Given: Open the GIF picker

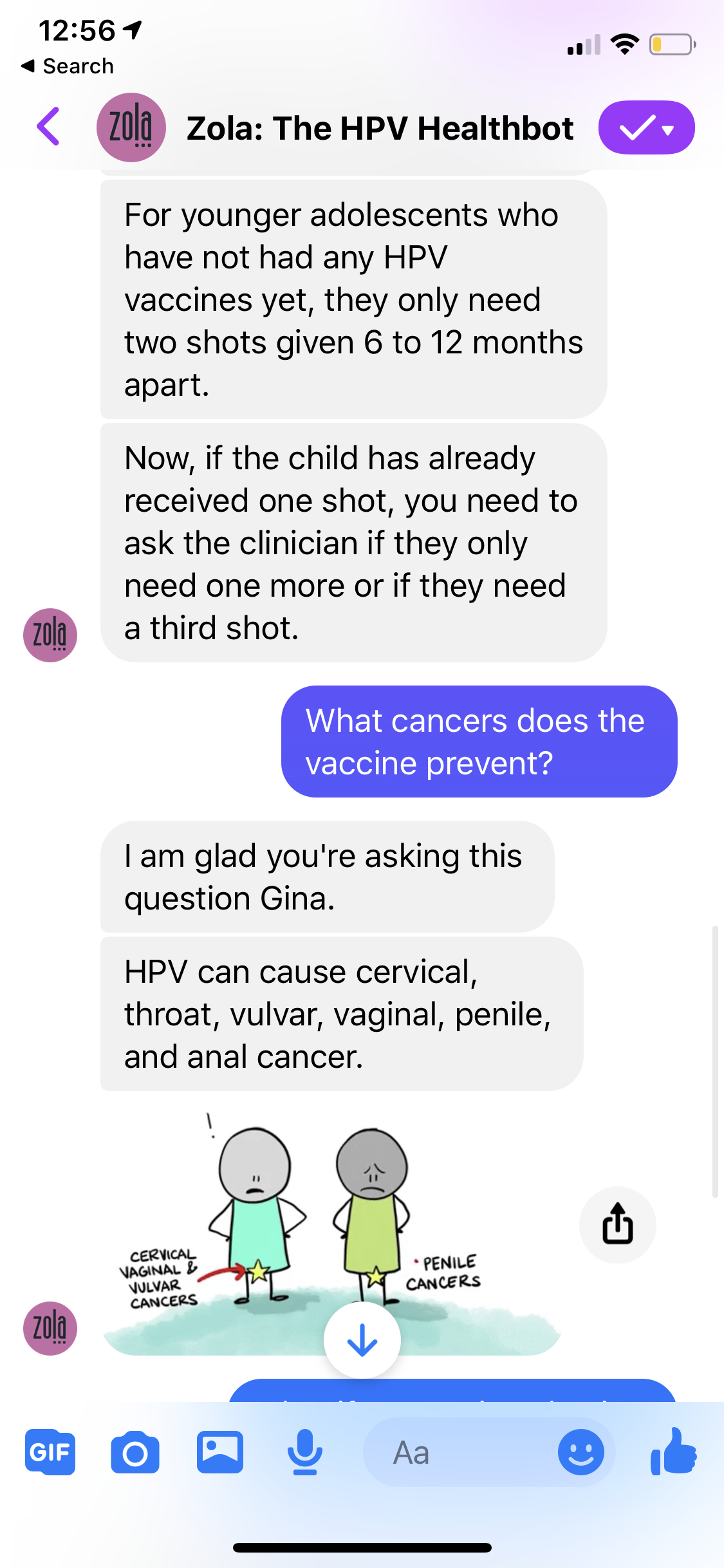Looking at the screenshot, I should click(x=50, y=1452).
